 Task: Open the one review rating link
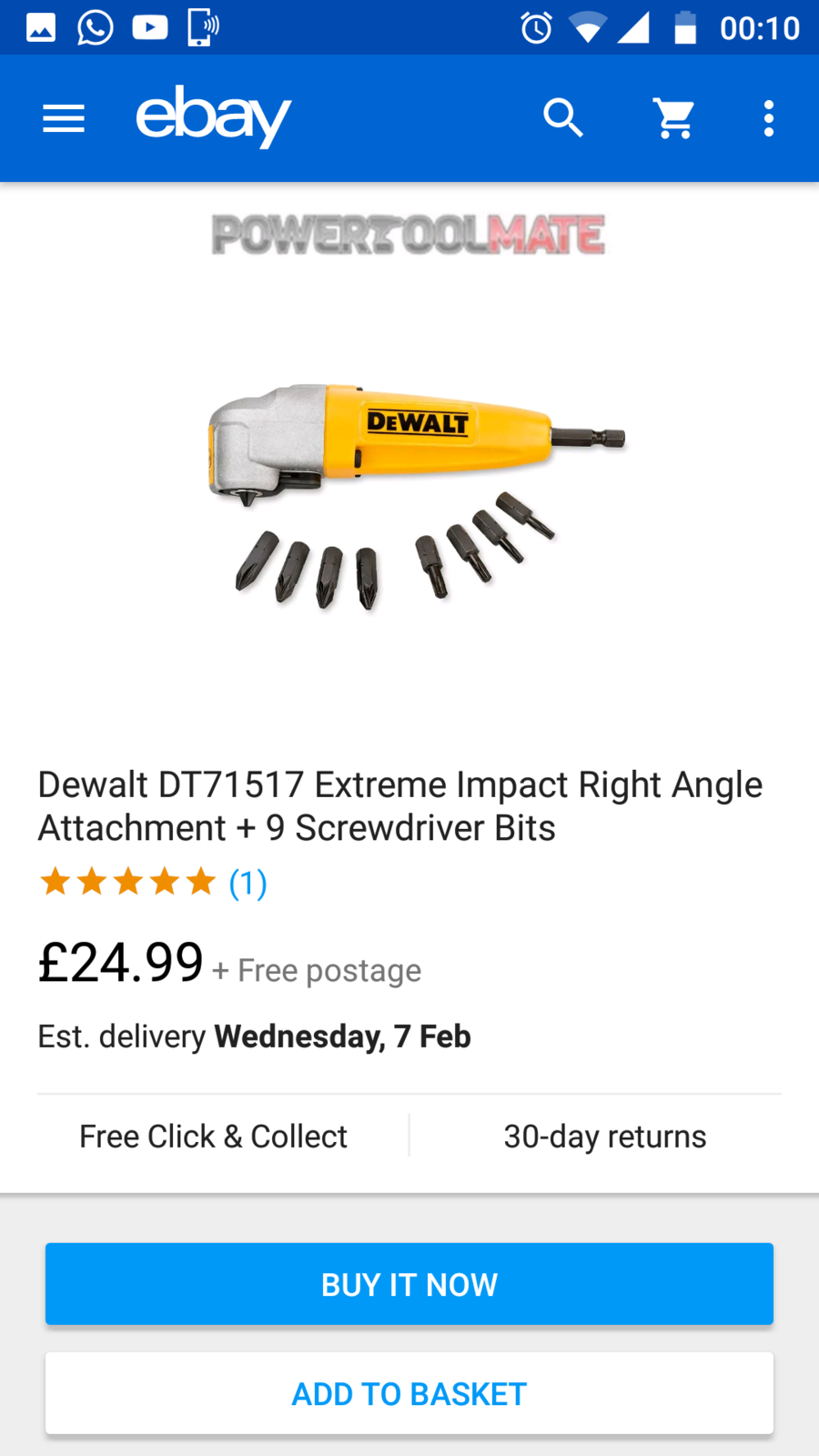248,883
